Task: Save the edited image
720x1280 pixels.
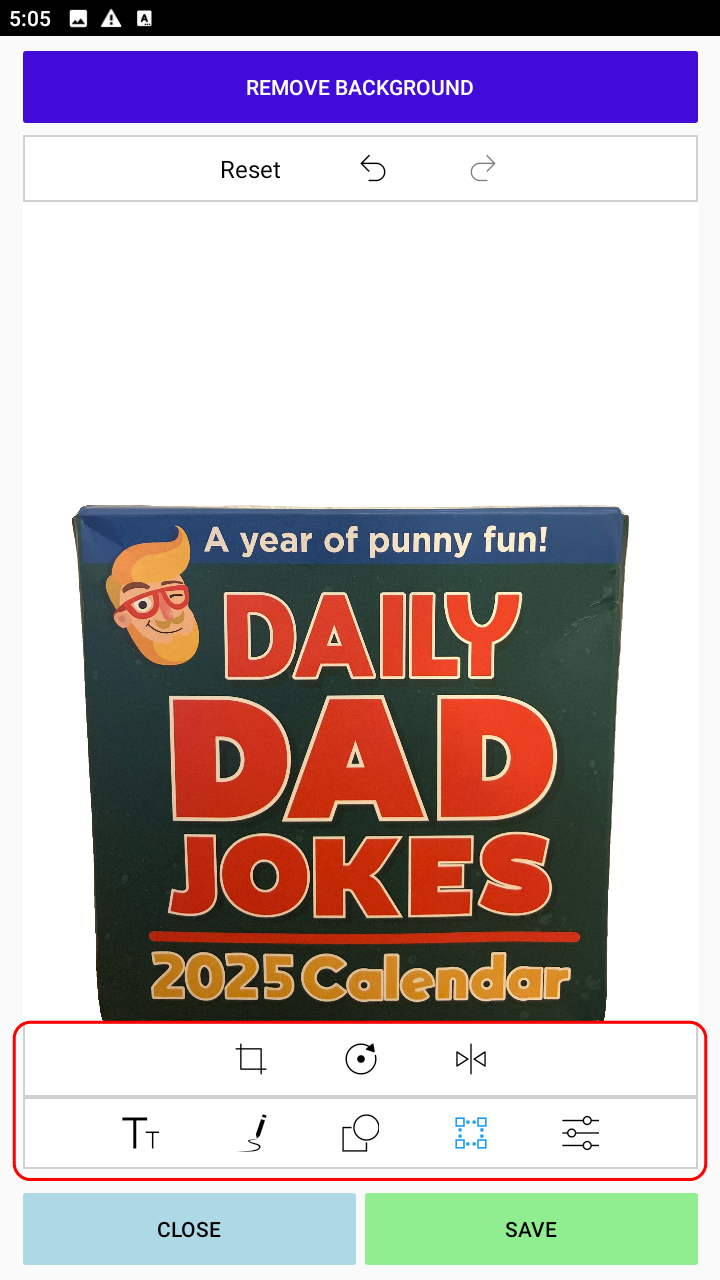Action: (x=531, y=1229)
